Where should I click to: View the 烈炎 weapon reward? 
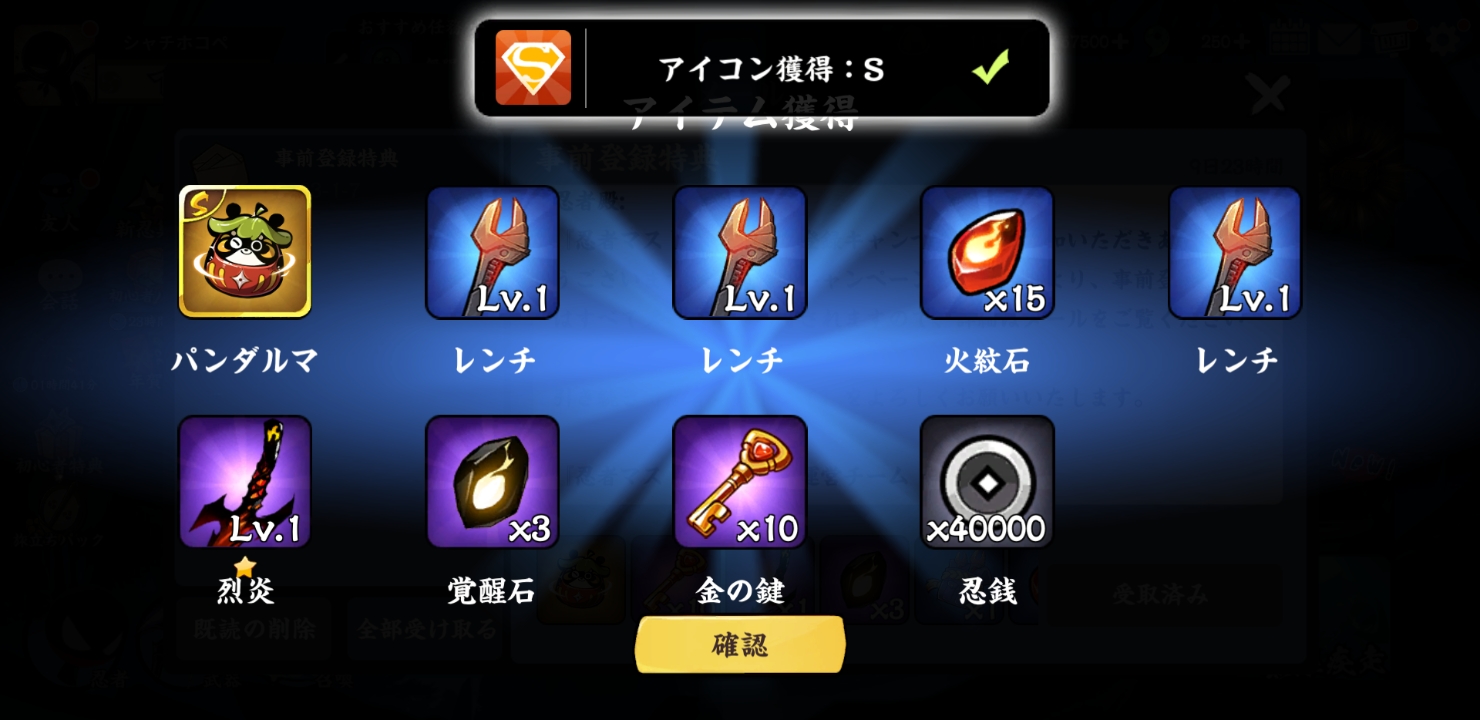pos(245,482)
